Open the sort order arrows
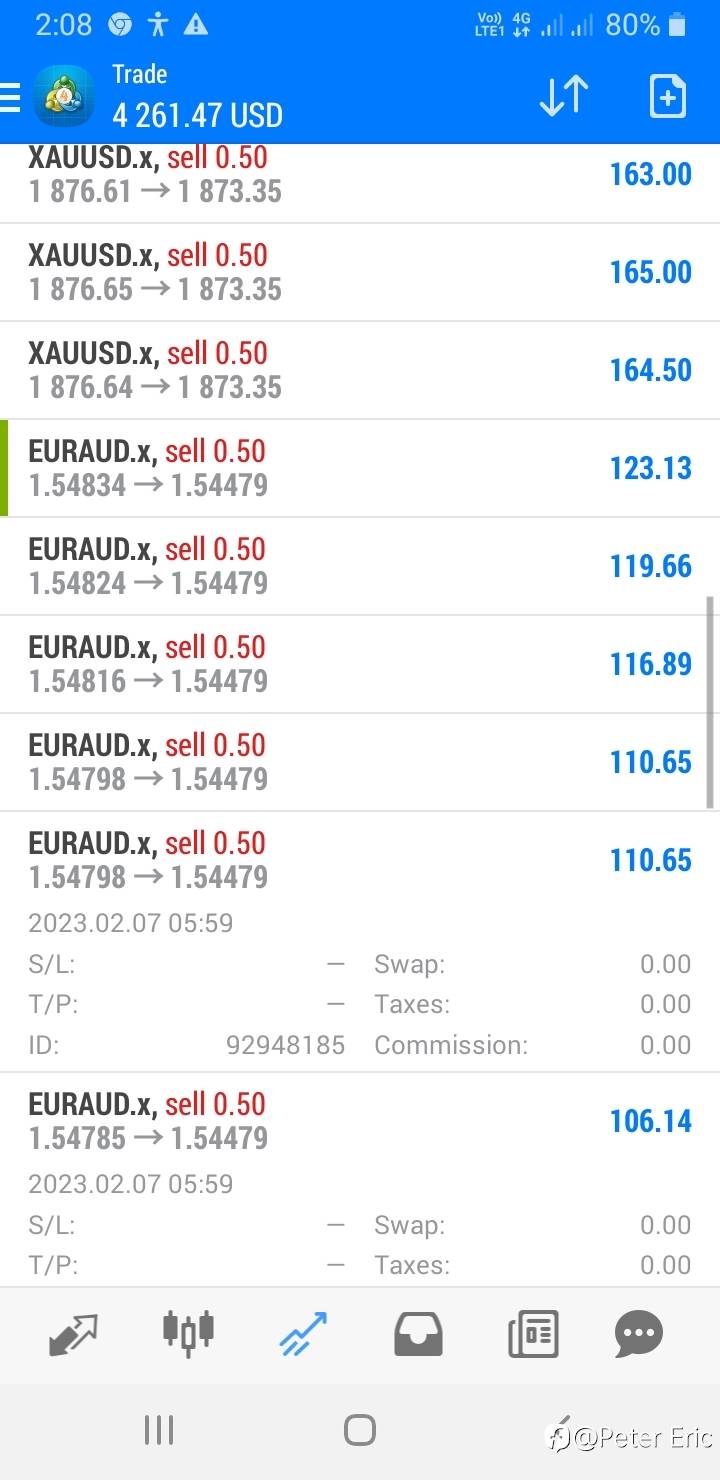Image resolution: width=720 pixels, height=1480 pixels. [564, 97]
